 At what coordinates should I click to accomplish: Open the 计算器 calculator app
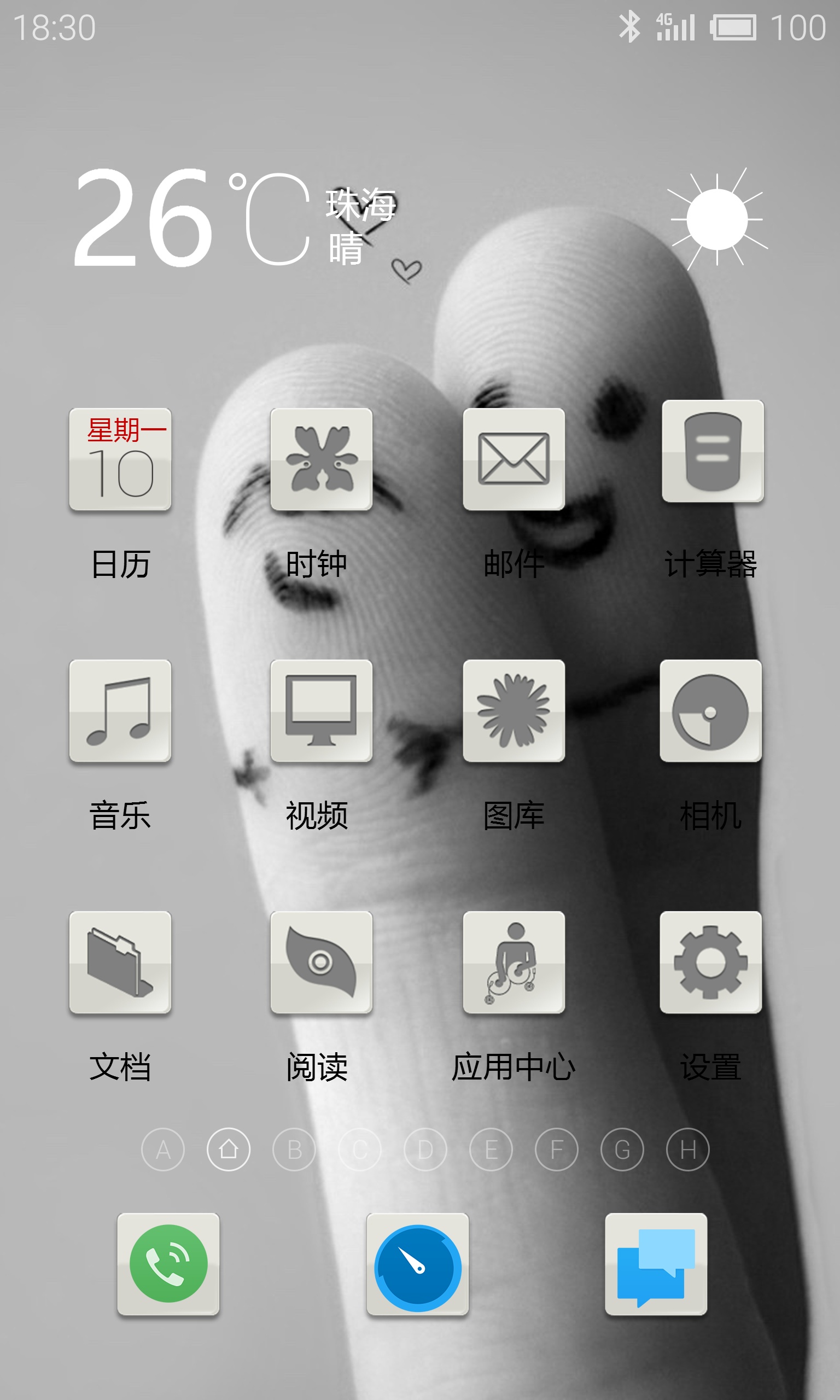(713, 451)
